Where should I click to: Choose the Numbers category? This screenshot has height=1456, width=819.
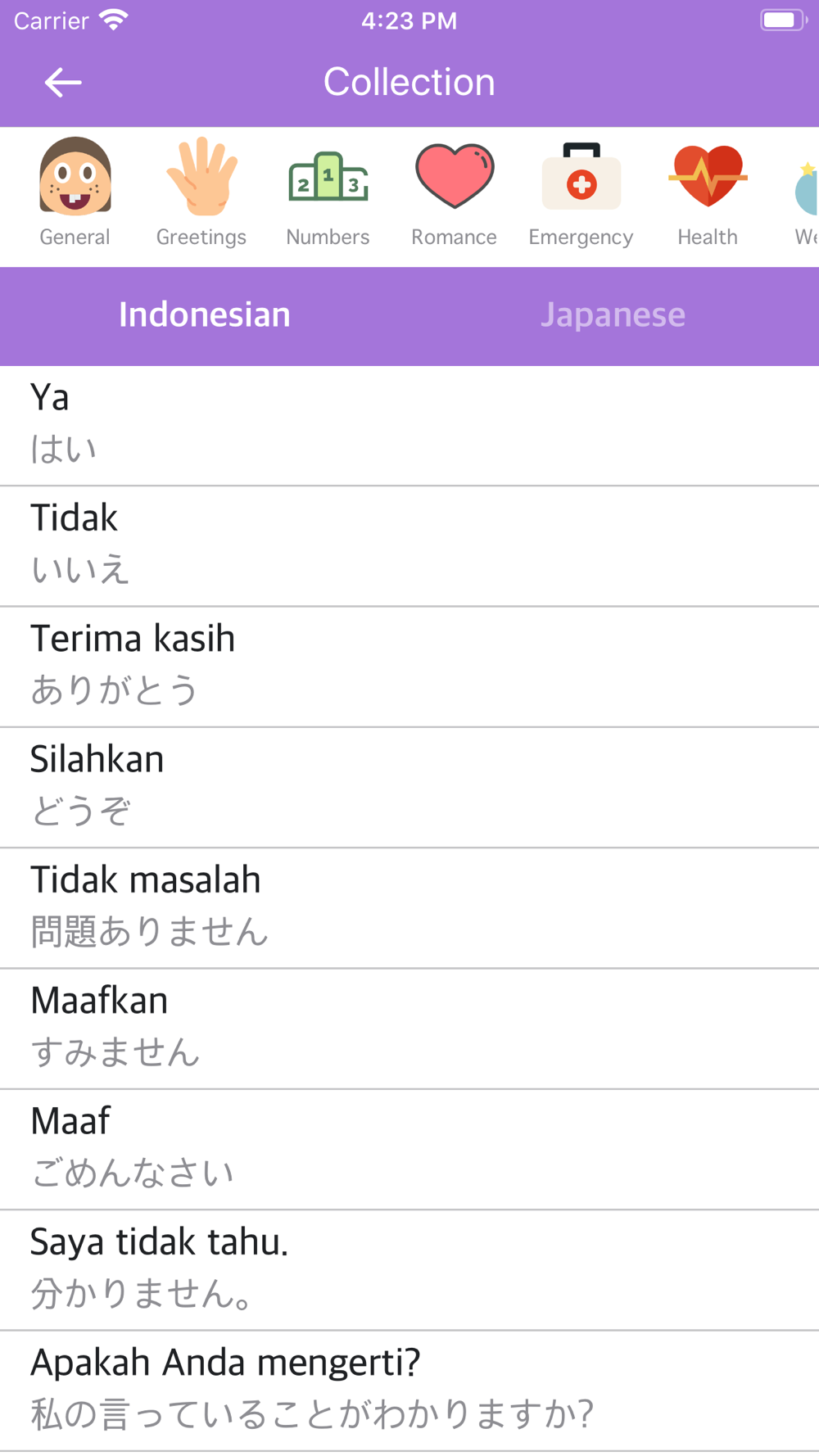click(x=328, y=193)
